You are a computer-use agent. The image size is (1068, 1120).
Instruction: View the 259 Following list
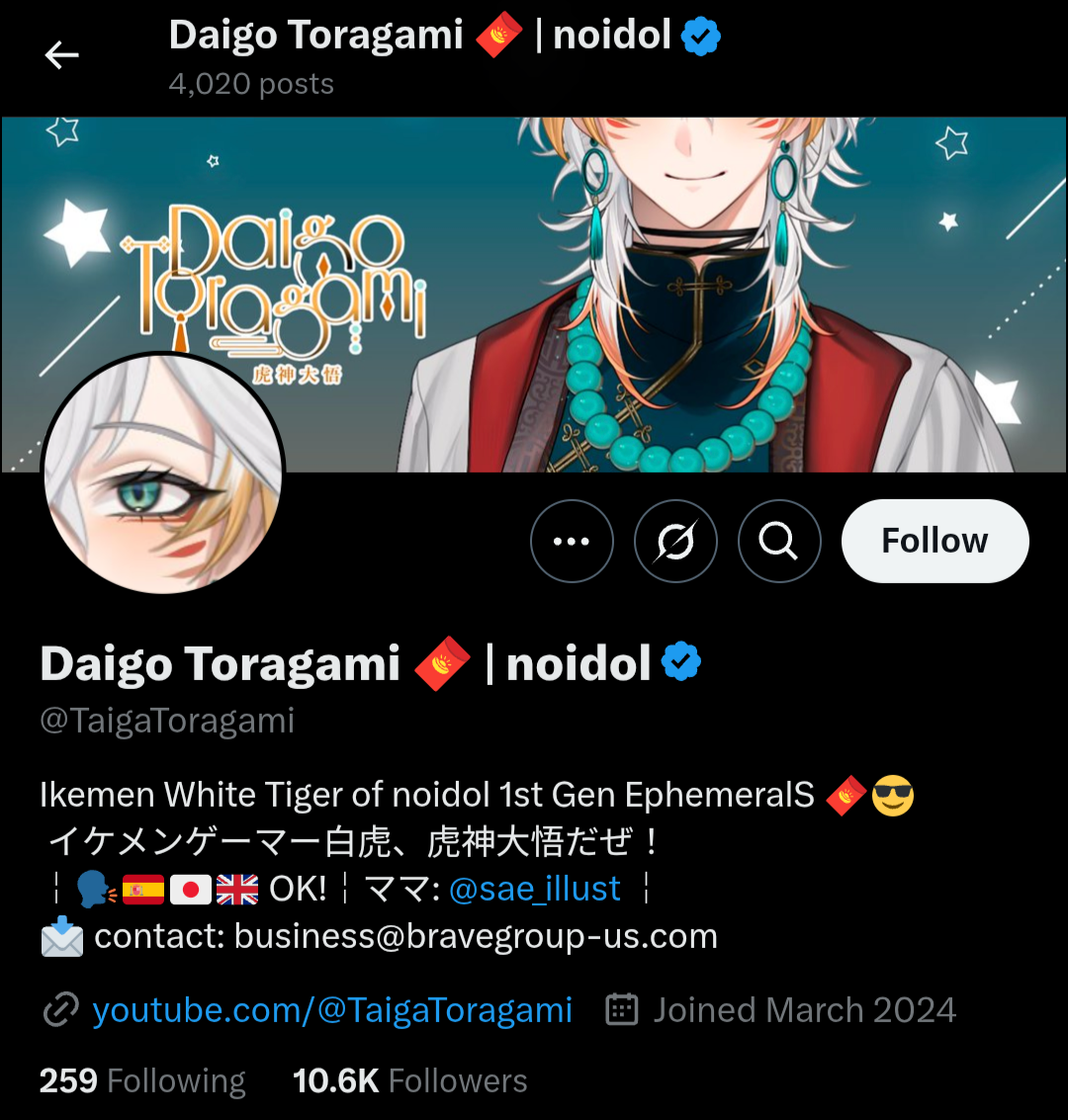(x=142, y=1080)
